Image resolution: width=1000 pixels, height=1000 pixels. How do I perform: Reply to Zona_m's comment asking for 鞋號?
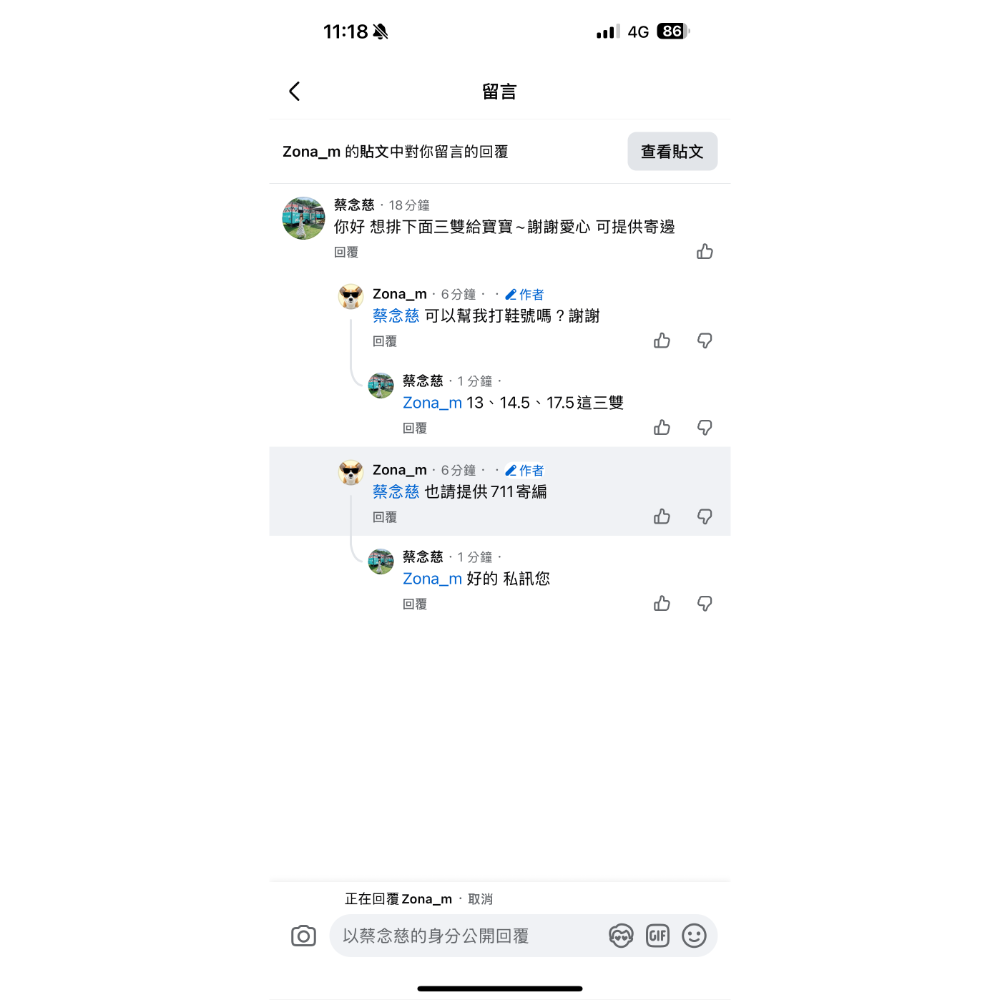tap(385, 341)
